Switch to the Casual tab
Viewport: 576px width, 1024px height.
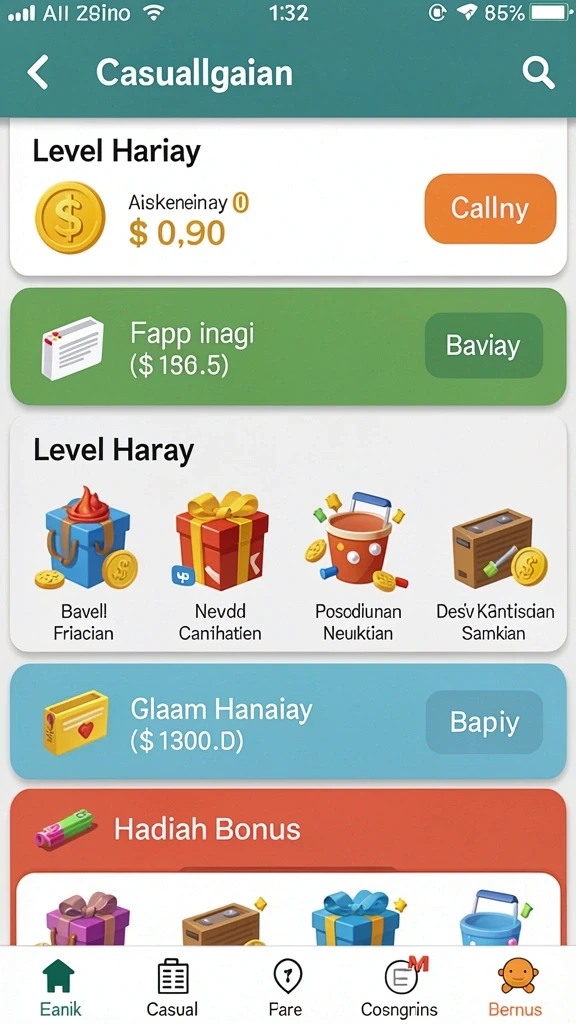coord(172,988)
